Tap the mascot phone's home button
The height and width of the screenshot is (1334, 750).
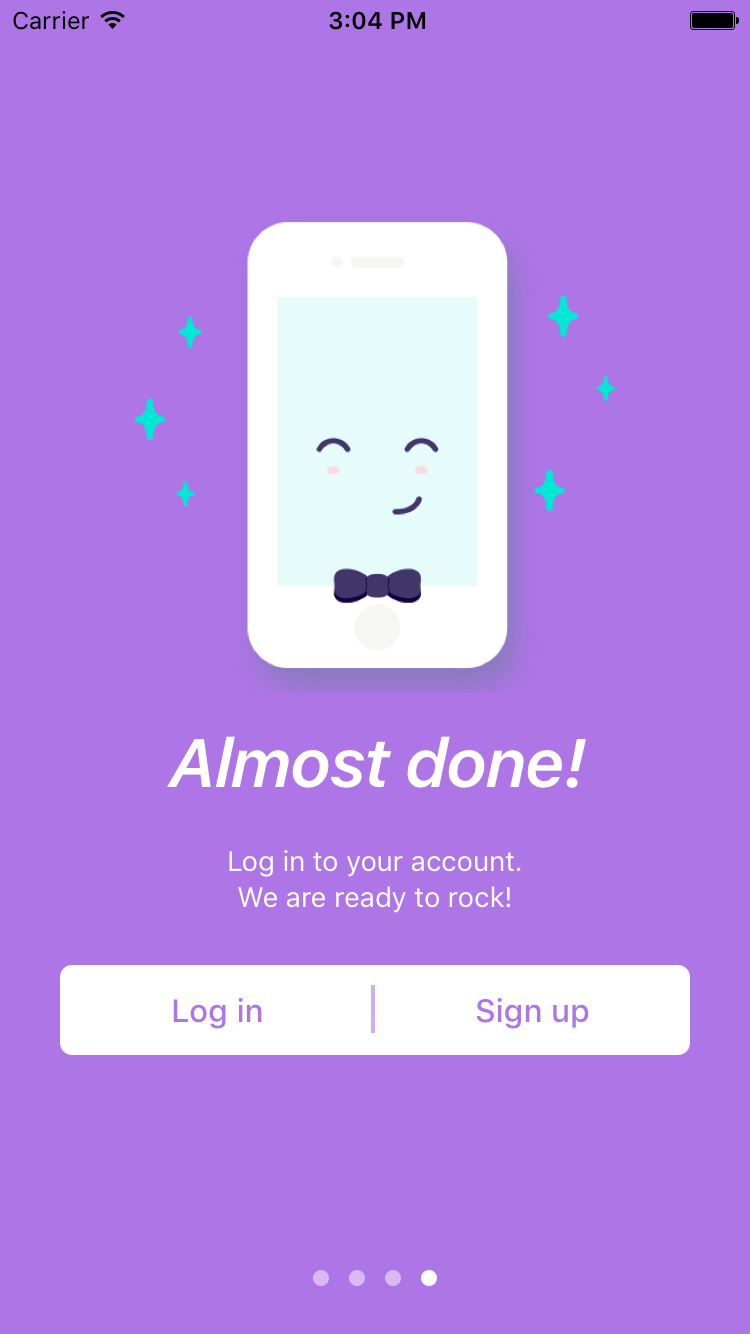377,627
